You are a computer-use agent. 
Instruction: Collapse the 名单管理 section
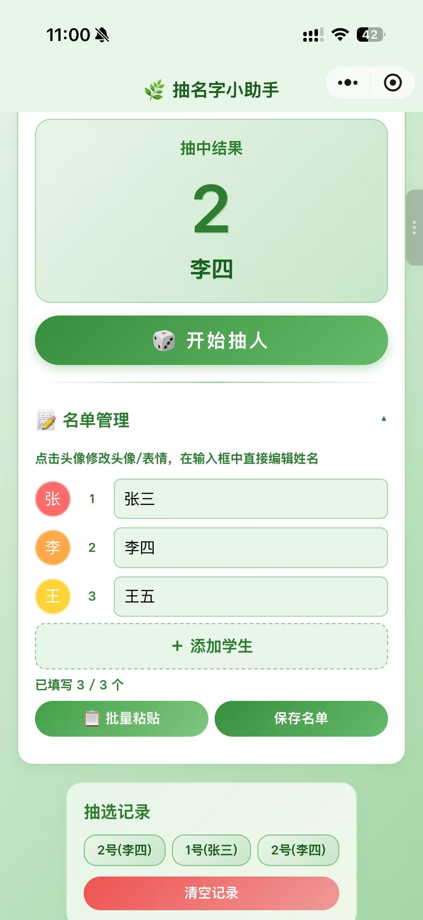pyautogui.click(x=384, y=419)
